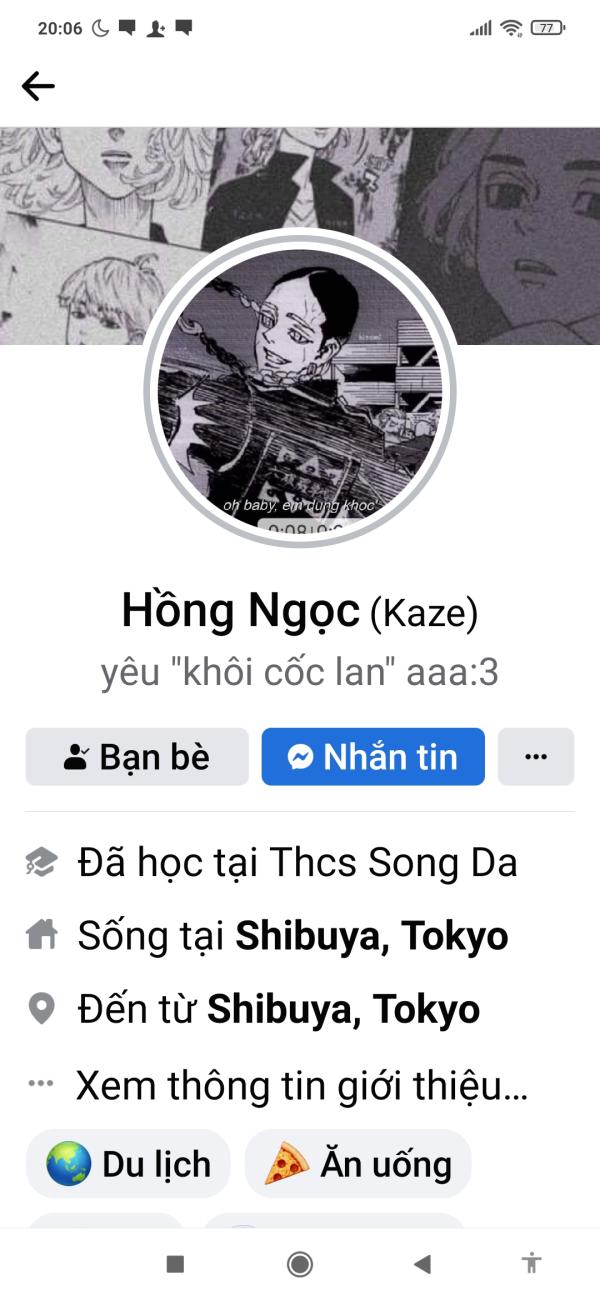Viewport: 600px width, 1300px height.
Task: Tap the Bạn bè friends button
Action: click(137, 757)
